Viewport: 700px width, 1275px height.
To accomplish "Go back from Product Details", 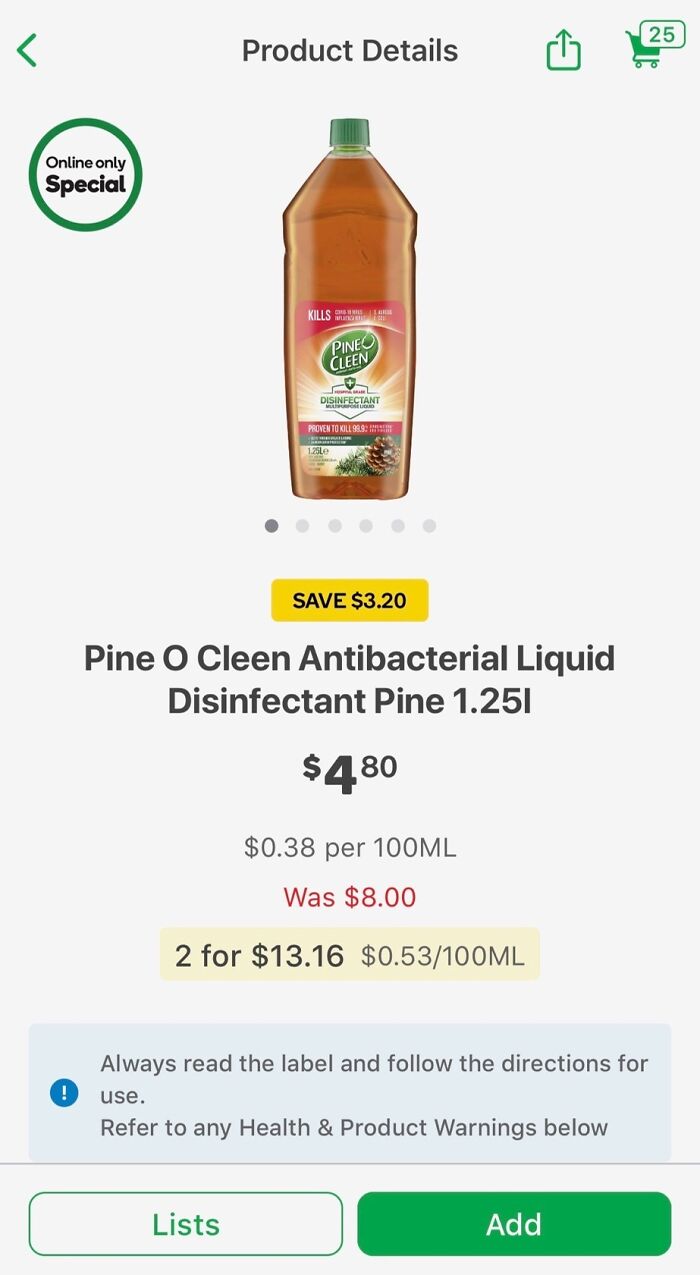I will point(28,50).
